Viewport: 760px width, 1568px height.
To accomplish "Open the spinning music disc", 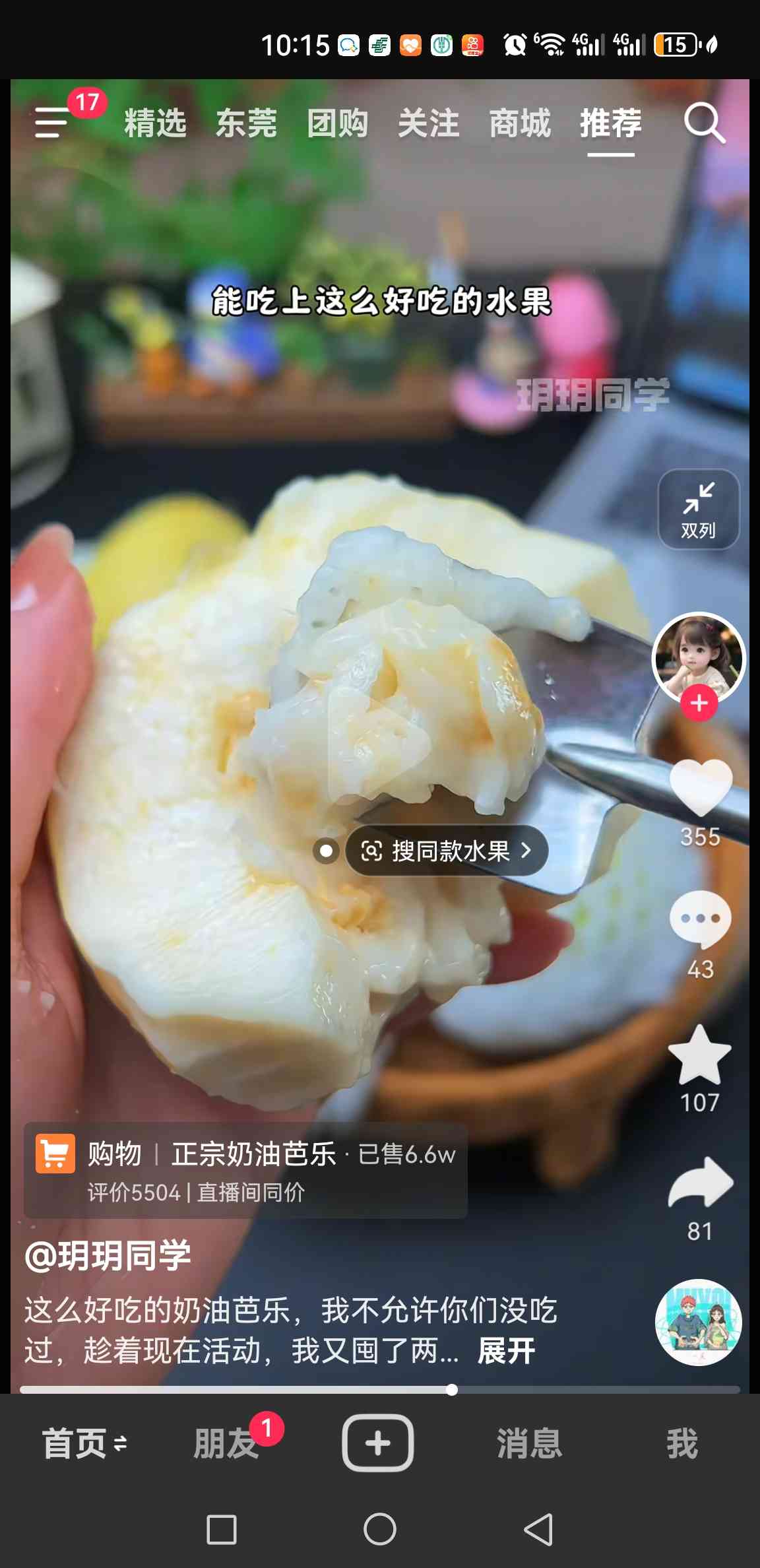I will (x=698, y=1323).
